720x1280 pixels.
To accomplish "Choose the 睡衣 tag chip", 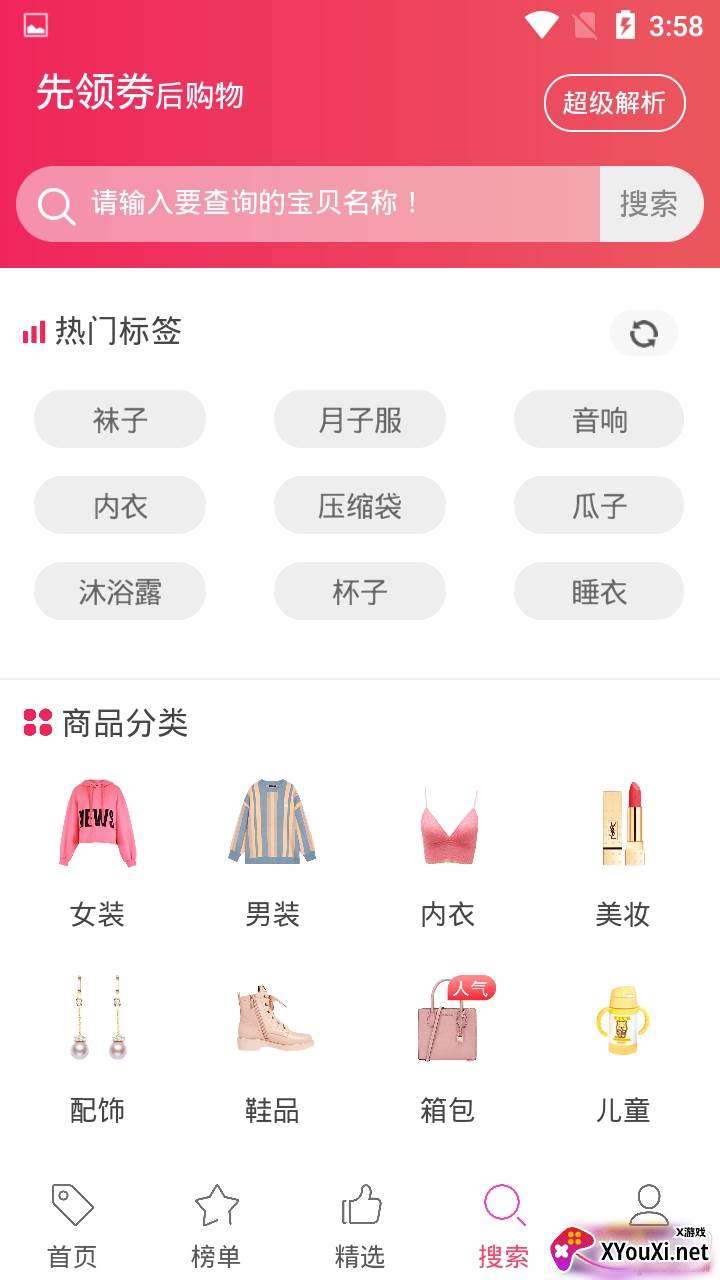I will (x=599, y=591).
